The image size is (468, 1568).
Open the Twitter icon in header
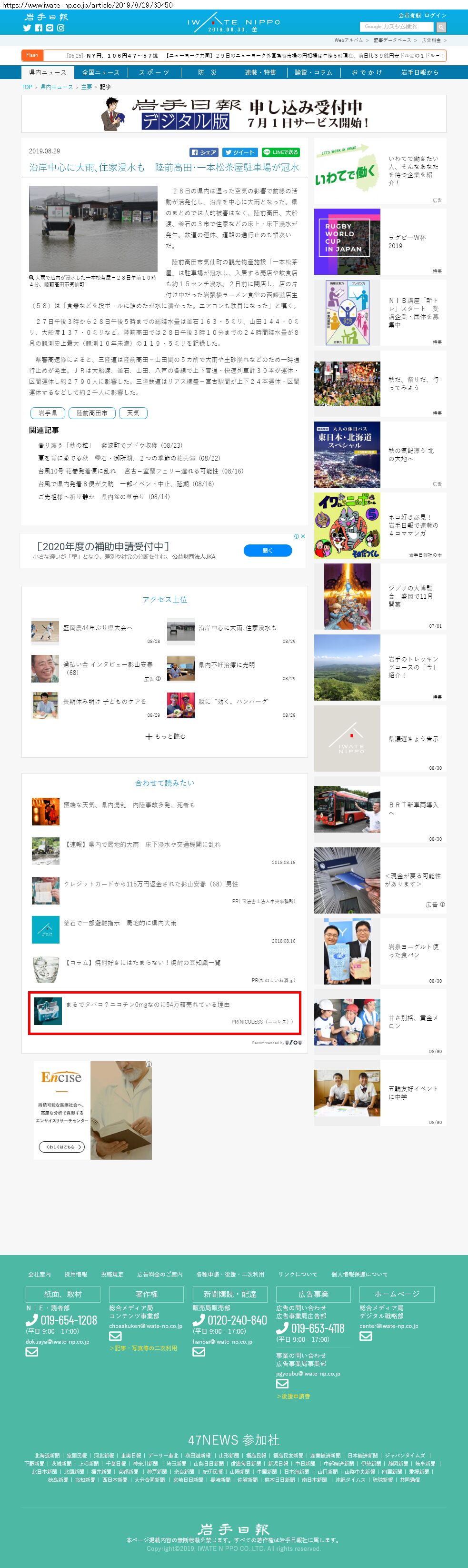pyautogui.click(x=27, y=28)
